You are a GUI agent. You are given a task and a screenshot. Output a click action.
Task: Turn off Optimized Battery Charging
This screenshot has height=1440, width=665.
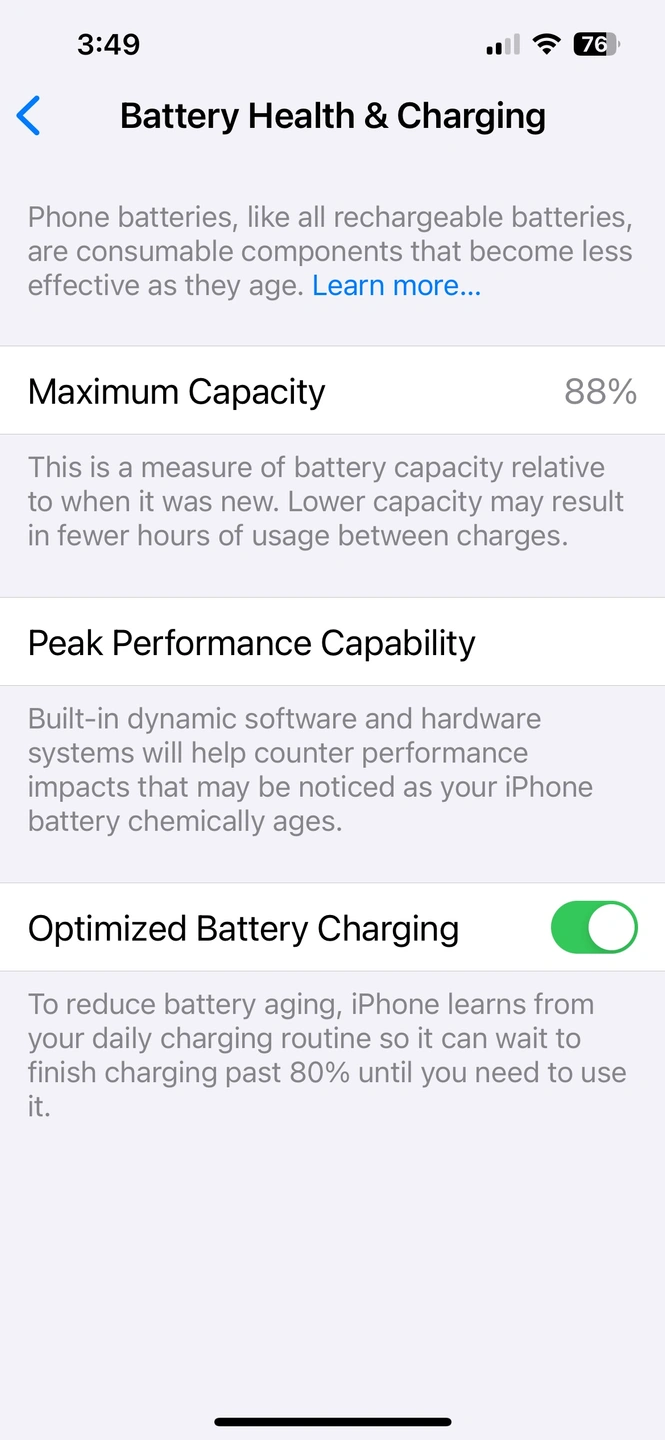594,927
